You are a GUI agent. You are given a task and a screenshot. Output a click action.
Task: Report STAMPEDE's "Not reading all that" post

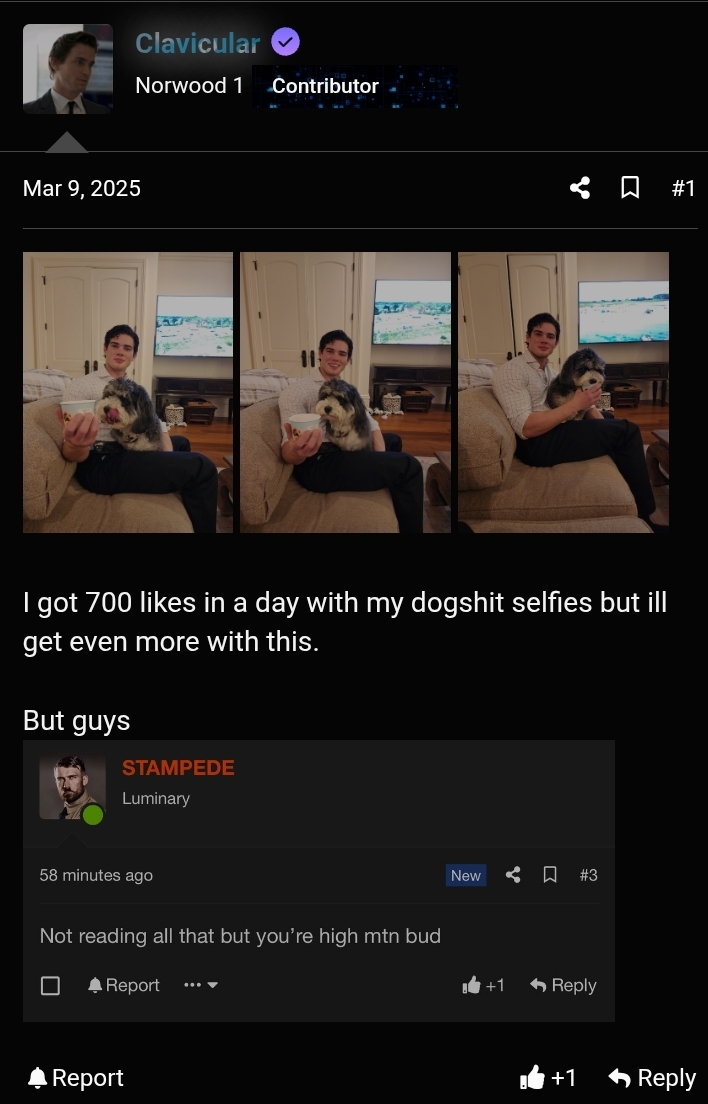coord(124,985)
